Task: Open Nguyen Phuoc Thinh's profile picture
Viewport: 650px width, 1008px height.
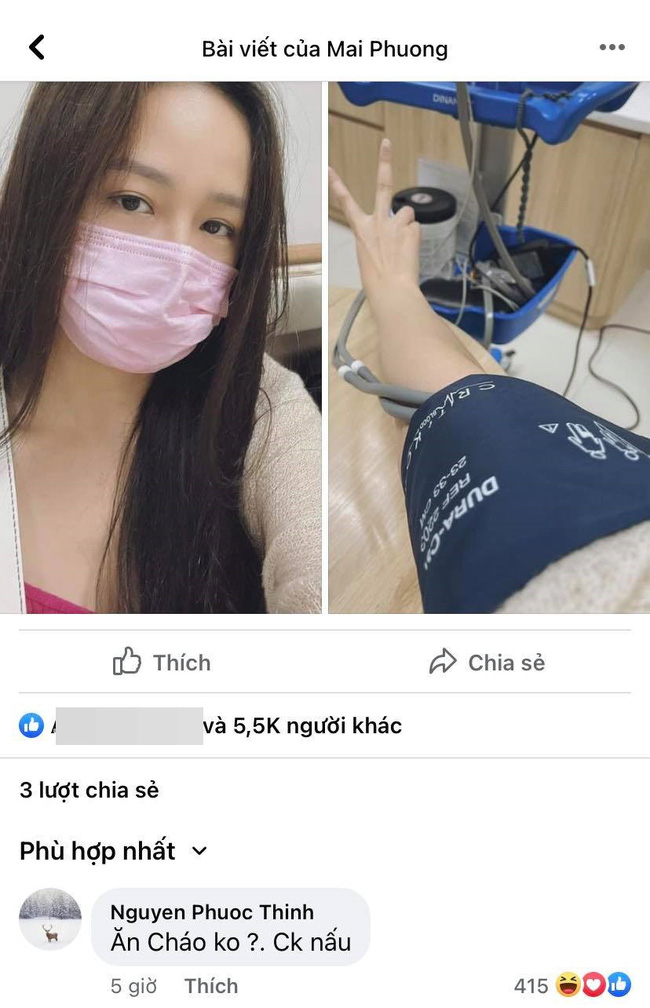Action: [x=50, y=919]
